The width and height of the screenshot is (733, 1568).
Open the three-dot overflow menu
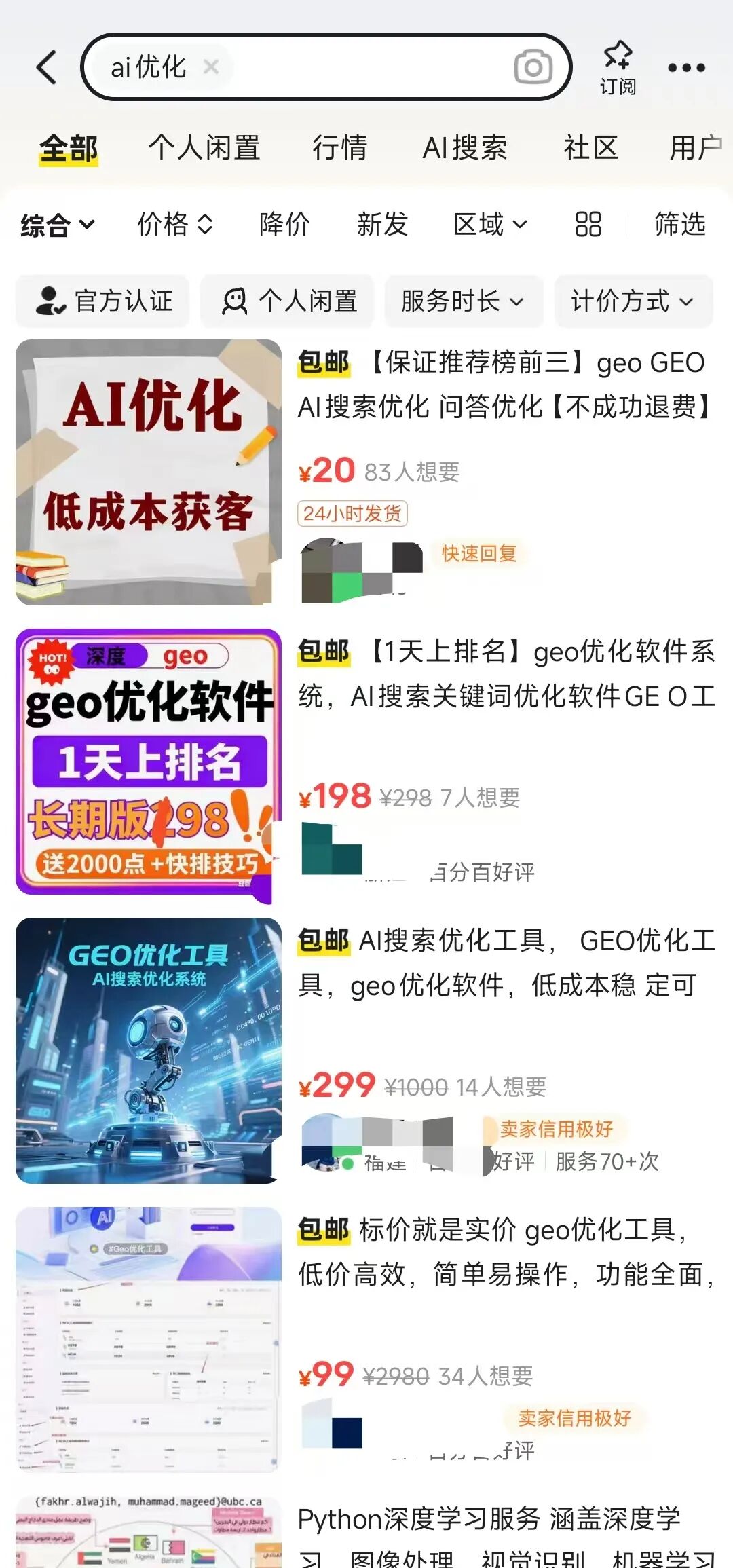click(x=686, y=67)
